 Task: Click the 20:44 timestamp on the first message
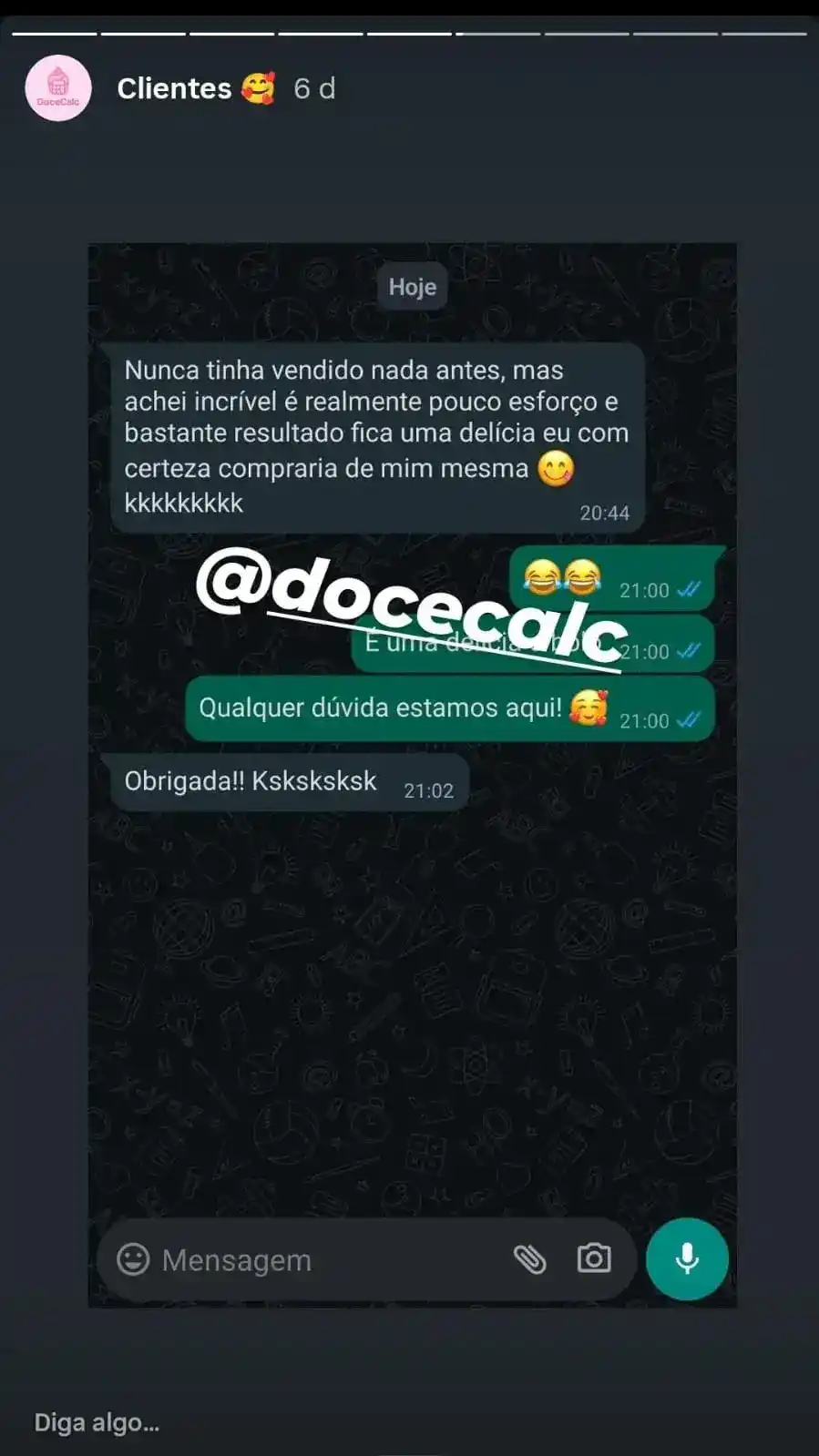tap(605, 512)
